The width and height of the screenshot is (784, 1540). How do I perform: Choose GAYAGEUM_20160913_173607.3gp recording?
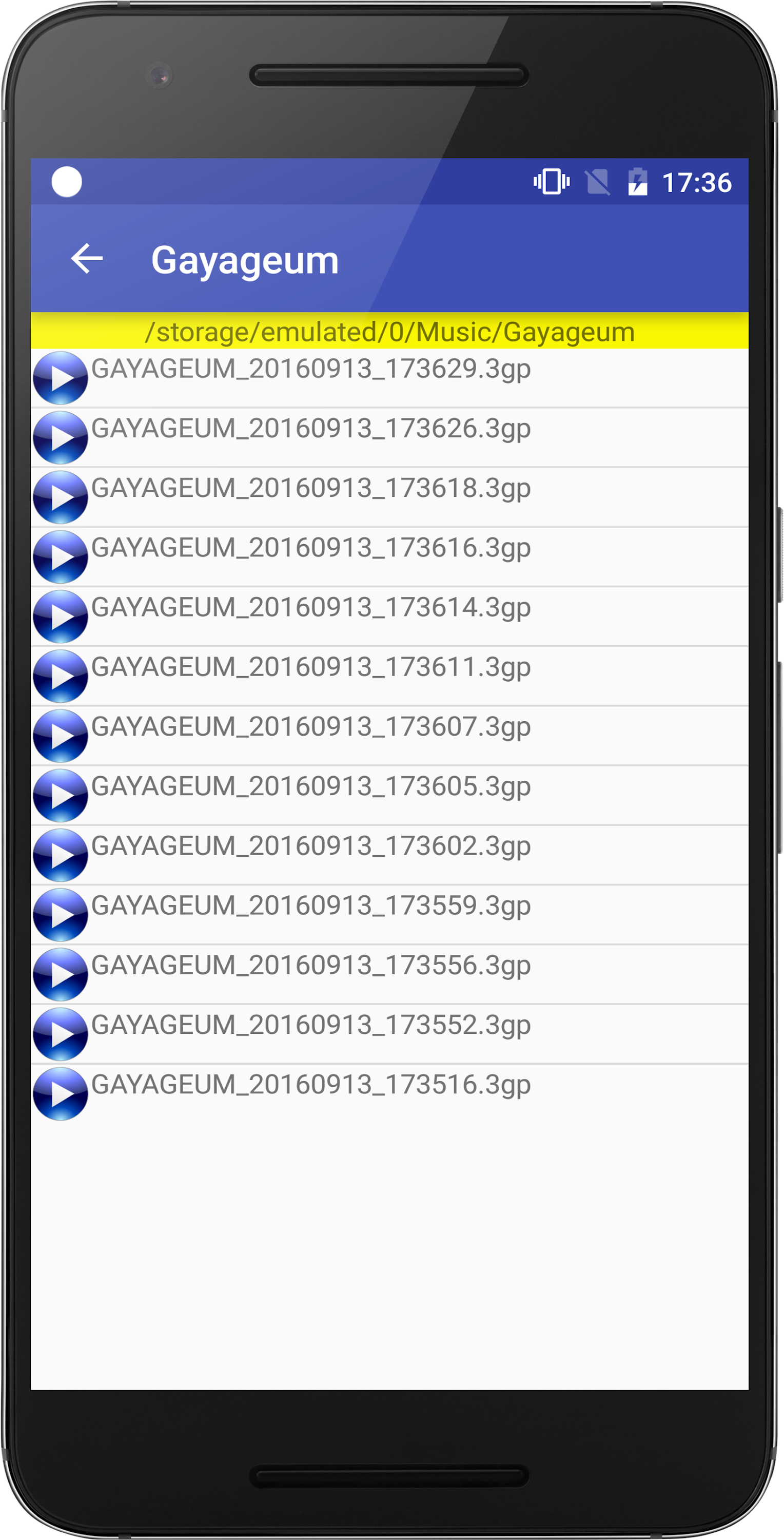(x=311, y=727)
